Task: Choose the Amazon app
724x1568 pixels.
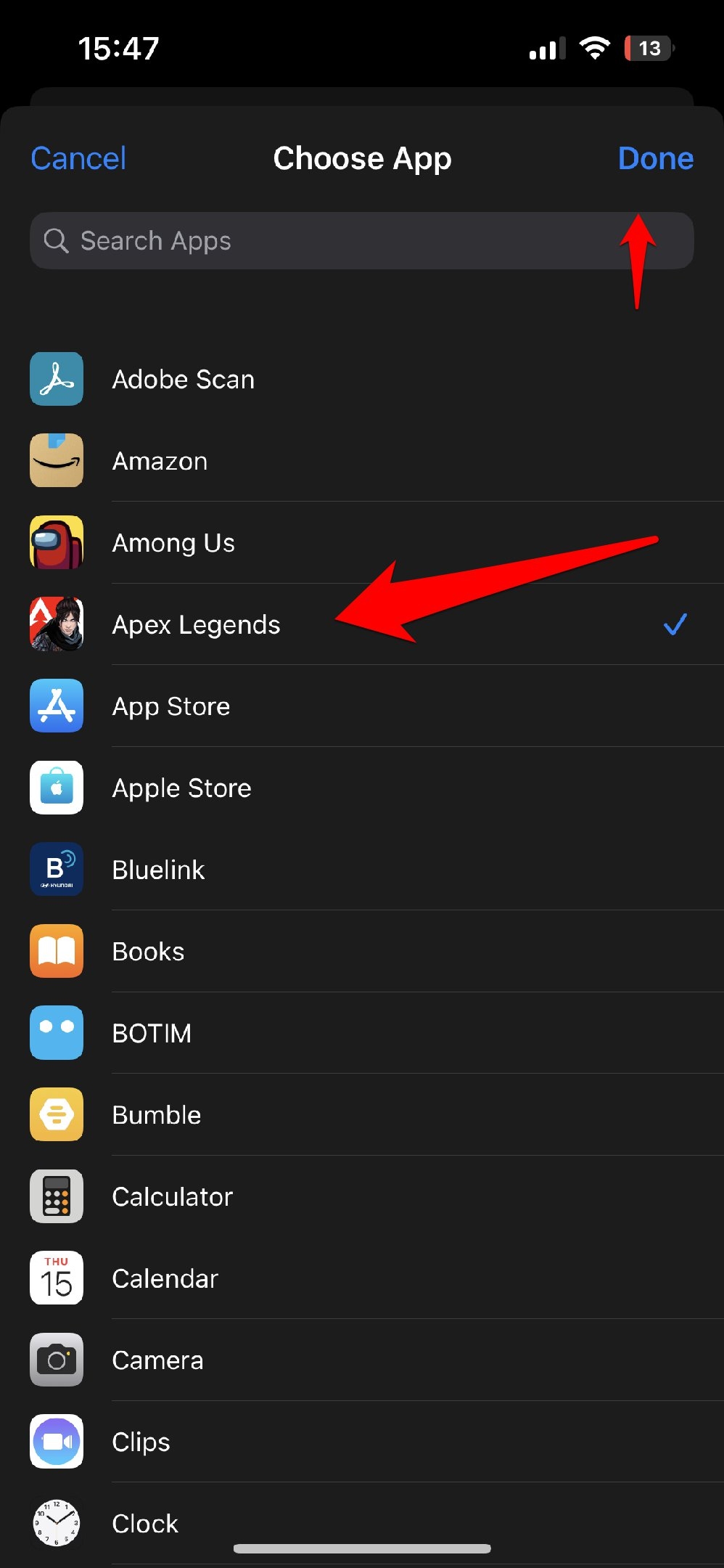Action: 160,462
